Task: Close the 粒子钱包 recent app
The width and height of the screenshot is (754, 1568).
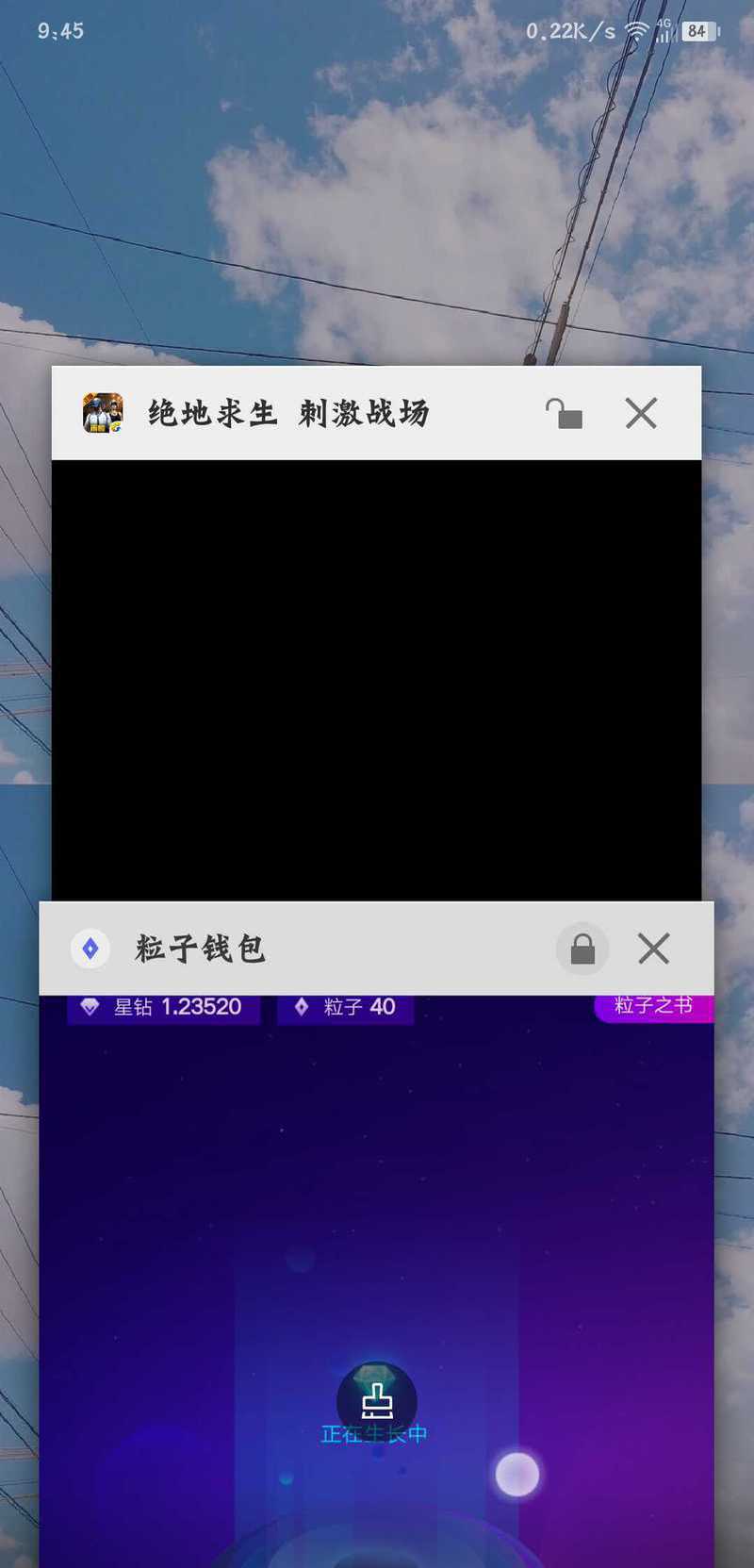Action: coord(653,949)
